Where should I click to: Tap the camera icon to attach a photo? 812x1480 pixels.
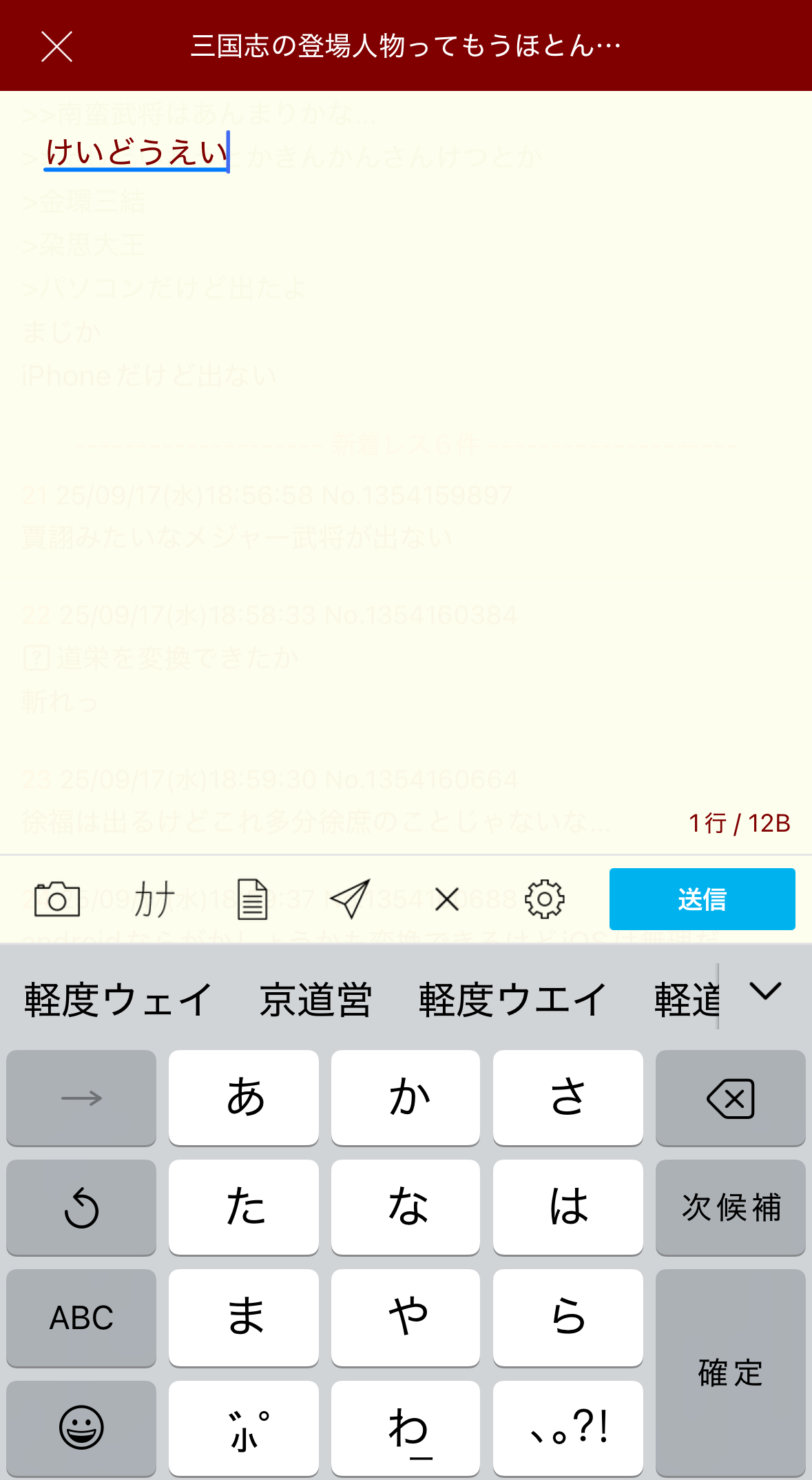click(x=57, y=899)
